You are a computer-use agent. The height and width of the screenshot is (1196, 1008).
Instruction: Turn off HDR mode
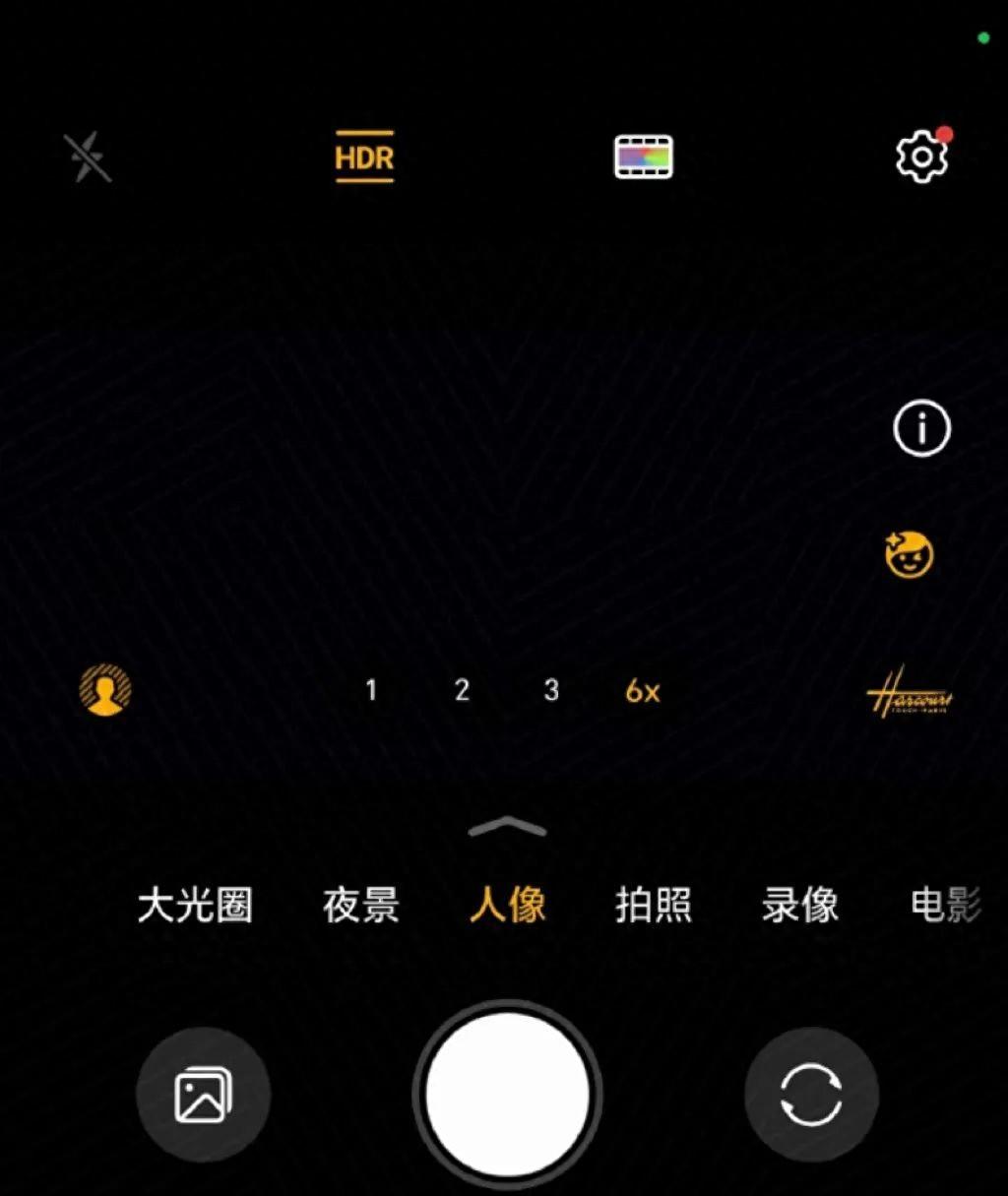coord(364,157)
